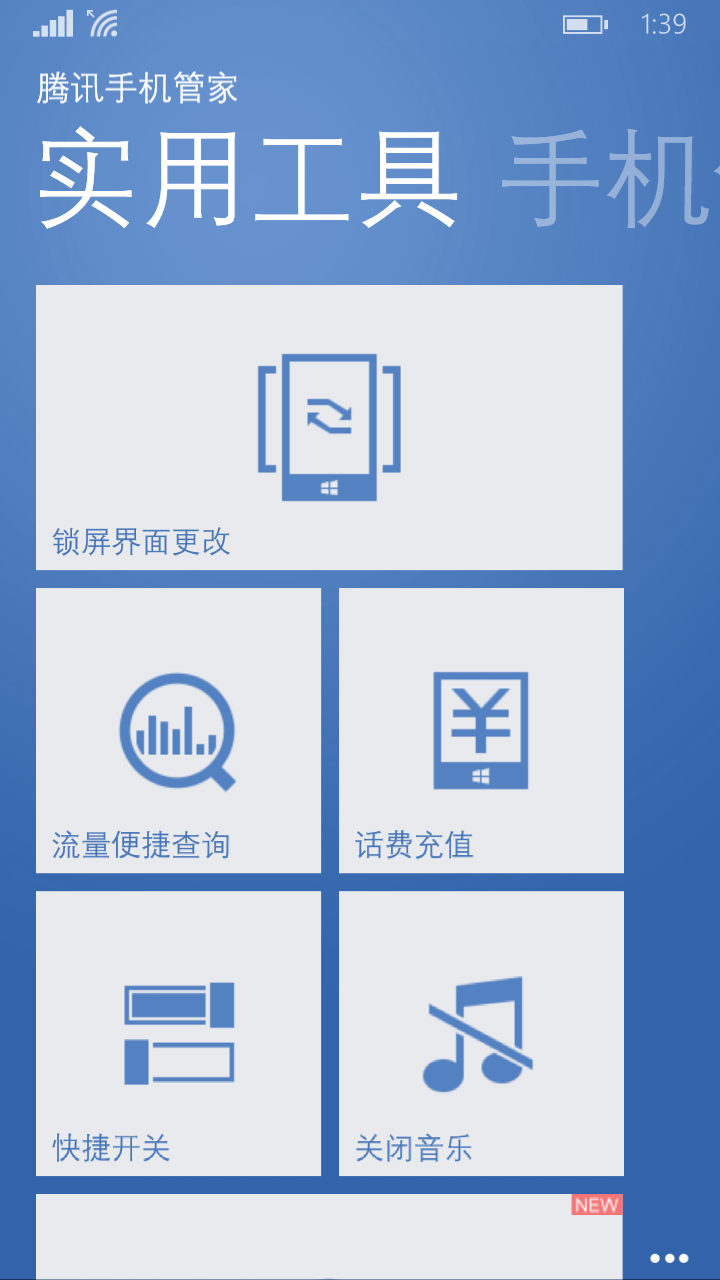The height and width of the screenshot is (1280, 720).
Task: Open 流量便捷查询 data usage query
Action: click(178, 730)
